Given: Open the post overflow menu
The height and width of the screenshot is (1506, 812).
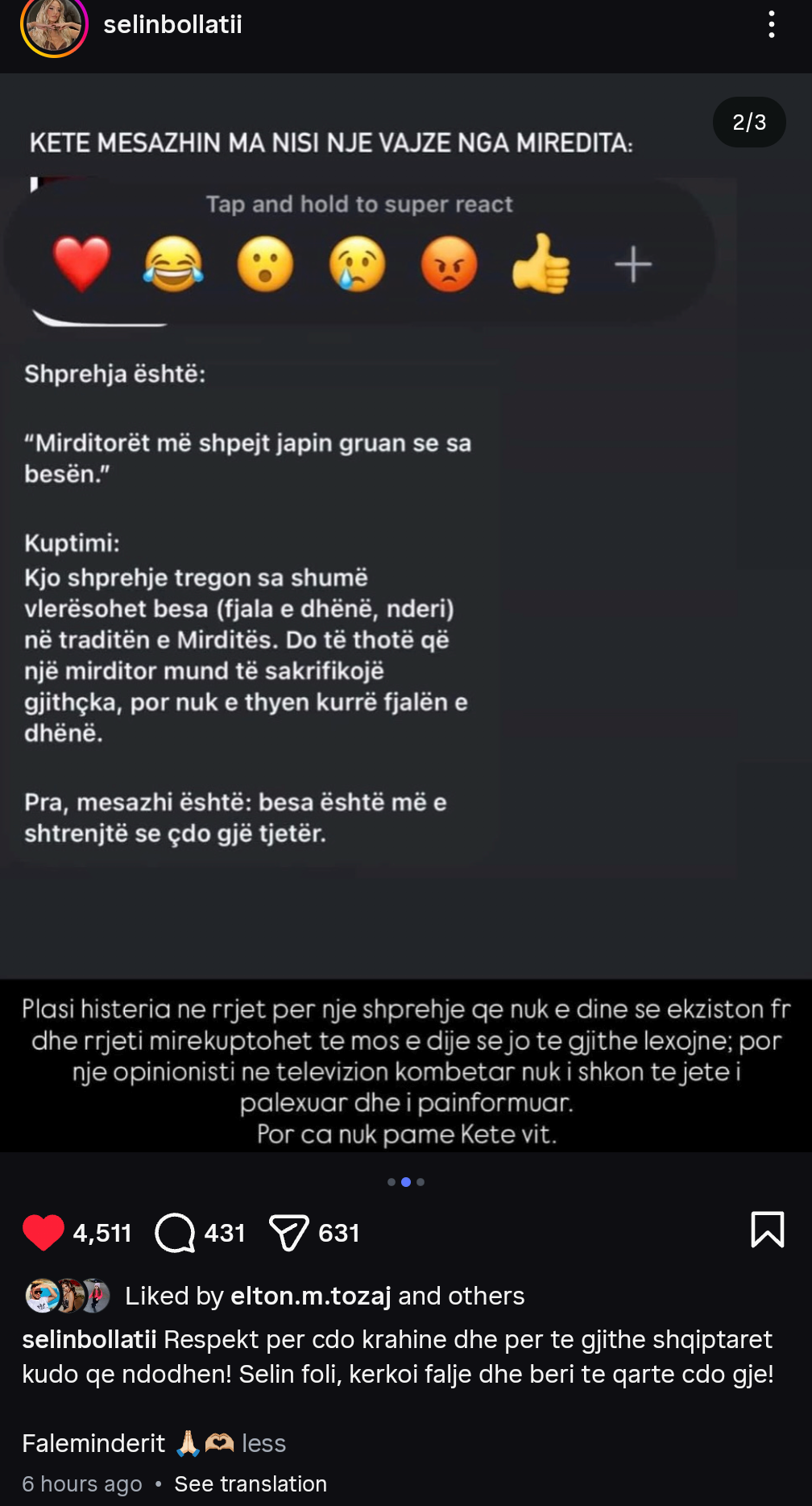Looking at the screenshot, I should point(772,24).
